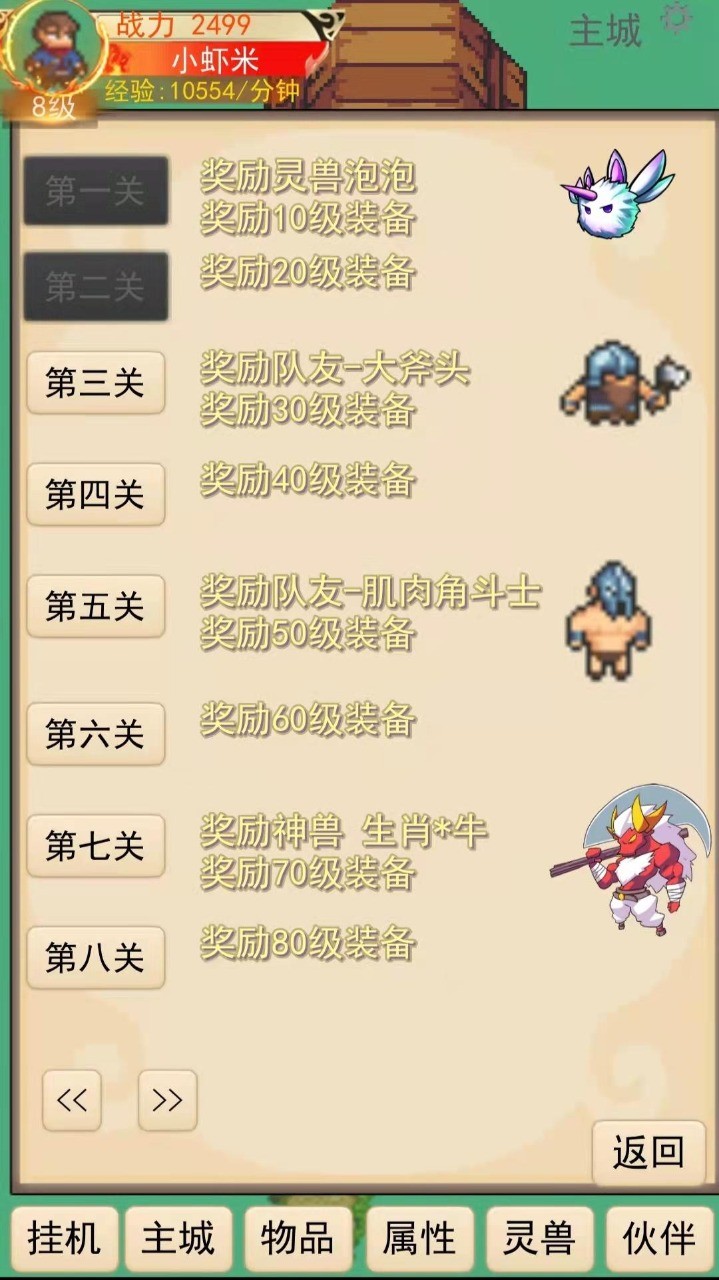Start stage 第六关
Viewport: 719px width, 1280px height.
click(96, 734)
